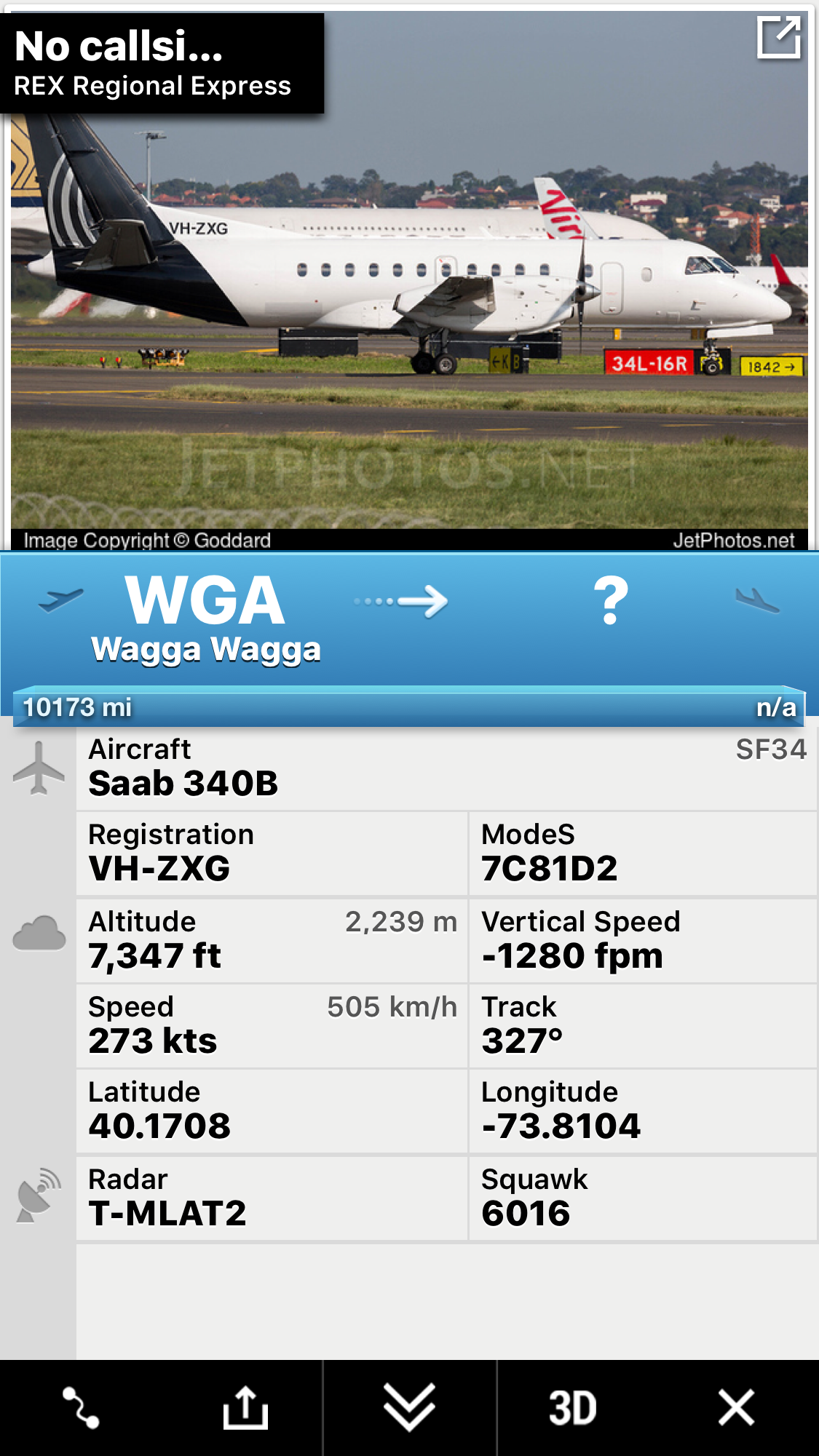The height and width of the screenshot is (1456, 819).
Task: Show the flight route on the map
Action: (x=81, y=1407)
